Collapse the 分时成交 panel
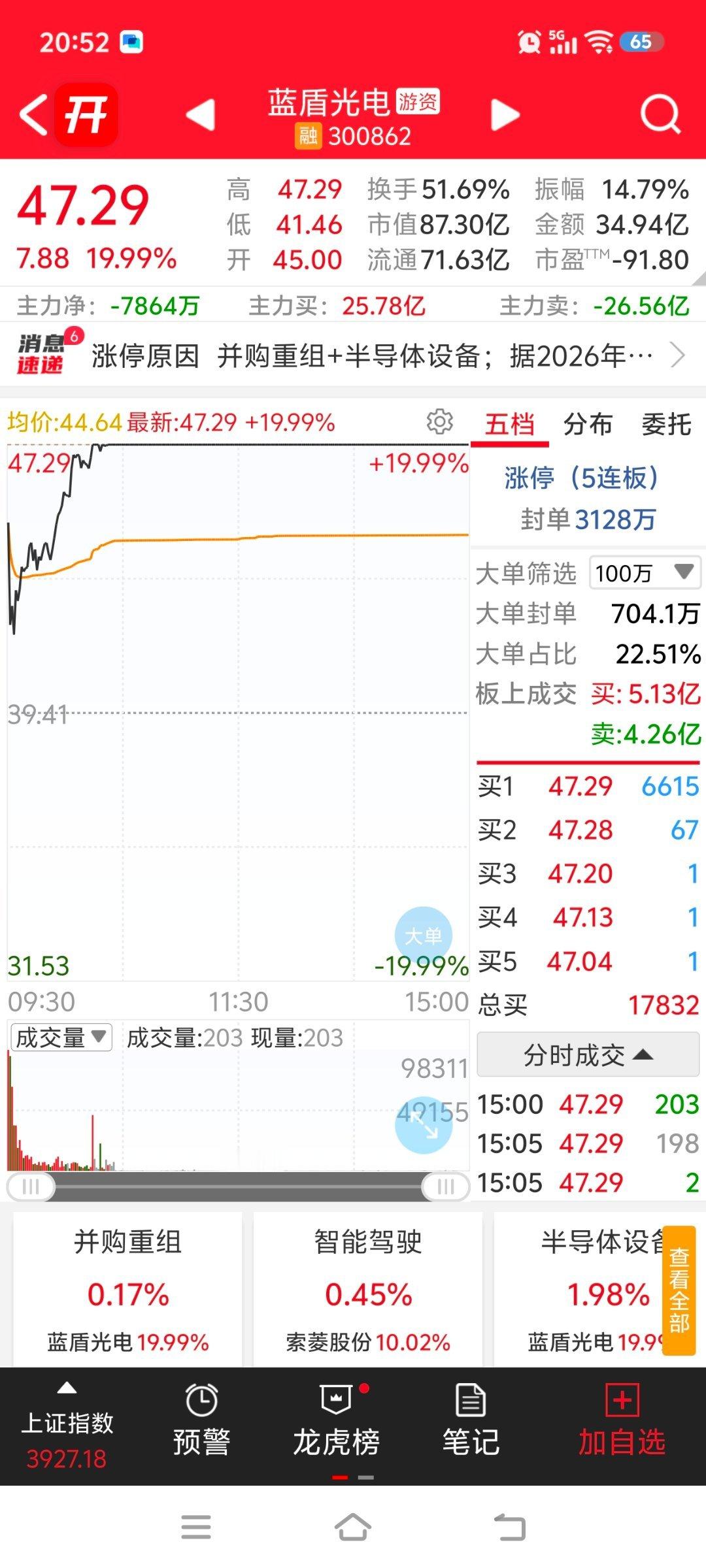 tap(588, 1054)
